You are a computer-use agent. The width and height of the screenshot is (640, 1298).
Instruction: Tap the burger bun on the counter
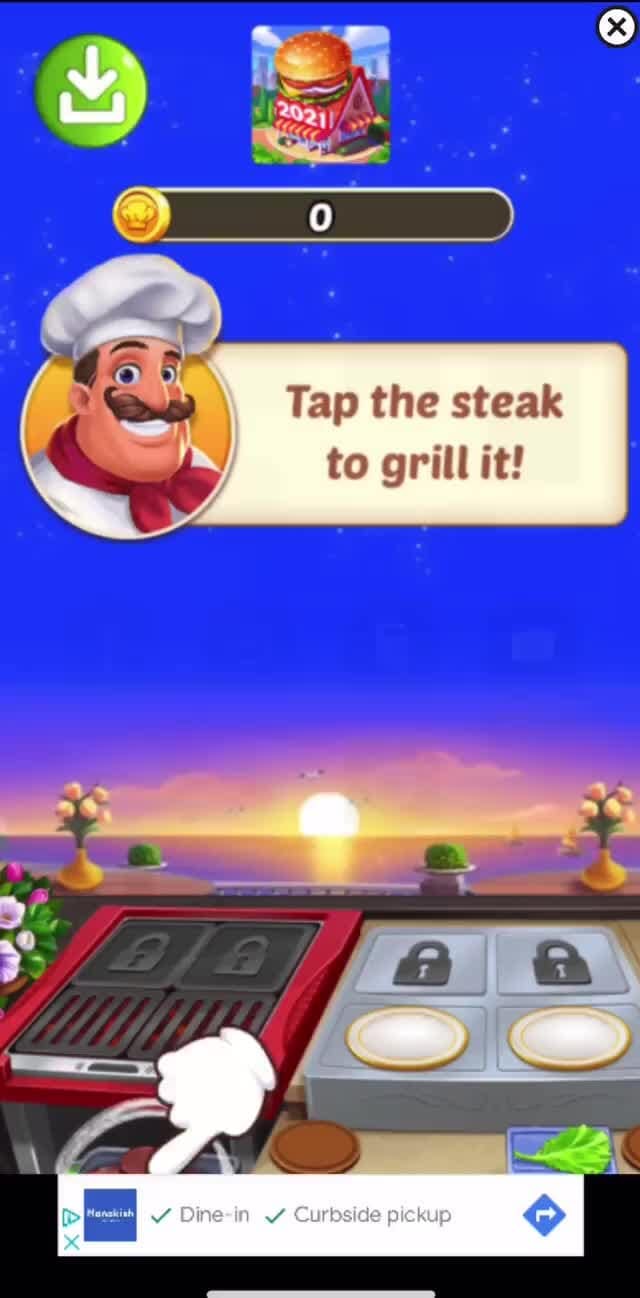pyautogui.click(x=315, y=1147)
